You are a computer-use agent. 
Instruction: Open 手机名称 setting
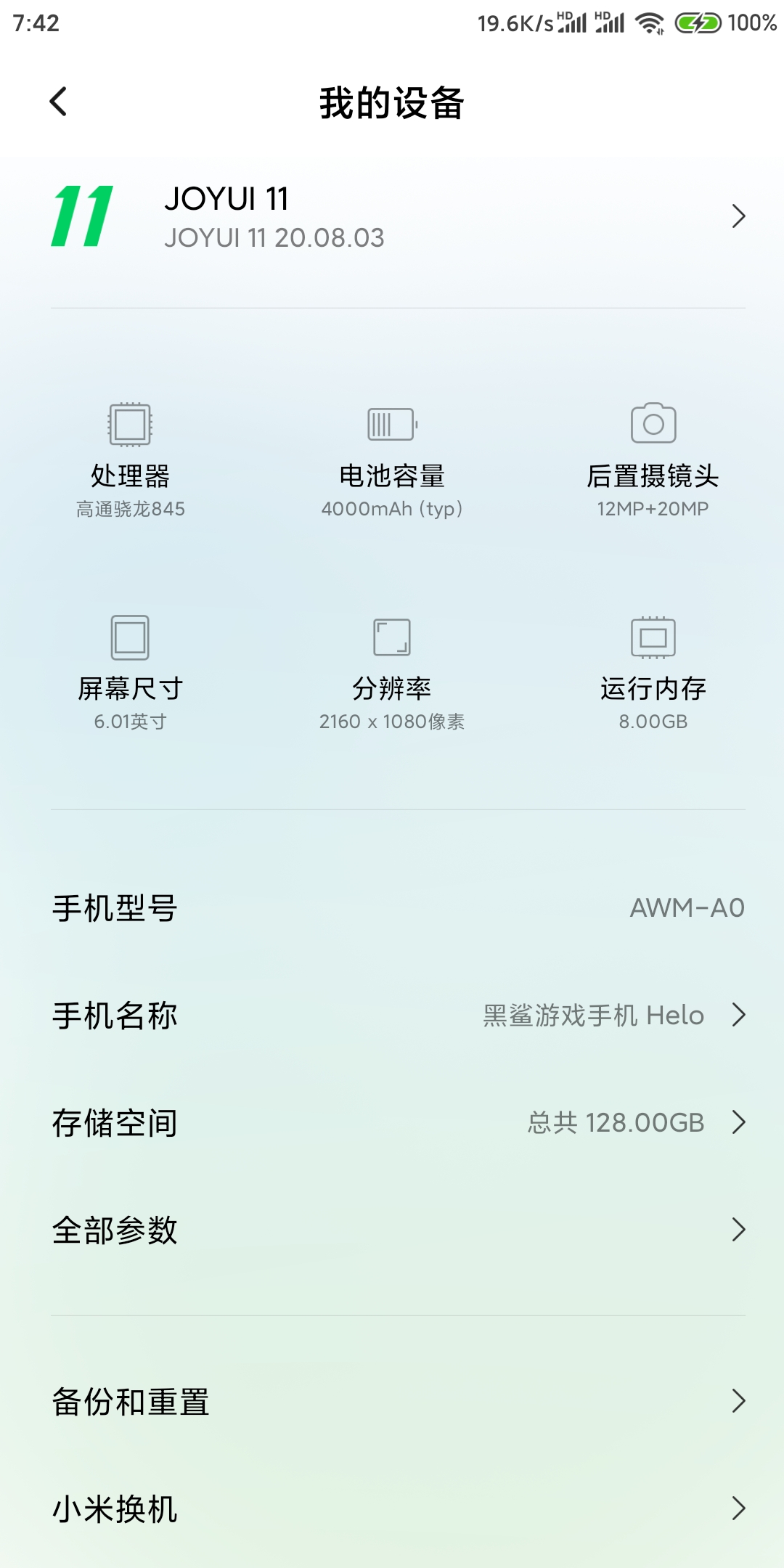(392, 1015)
